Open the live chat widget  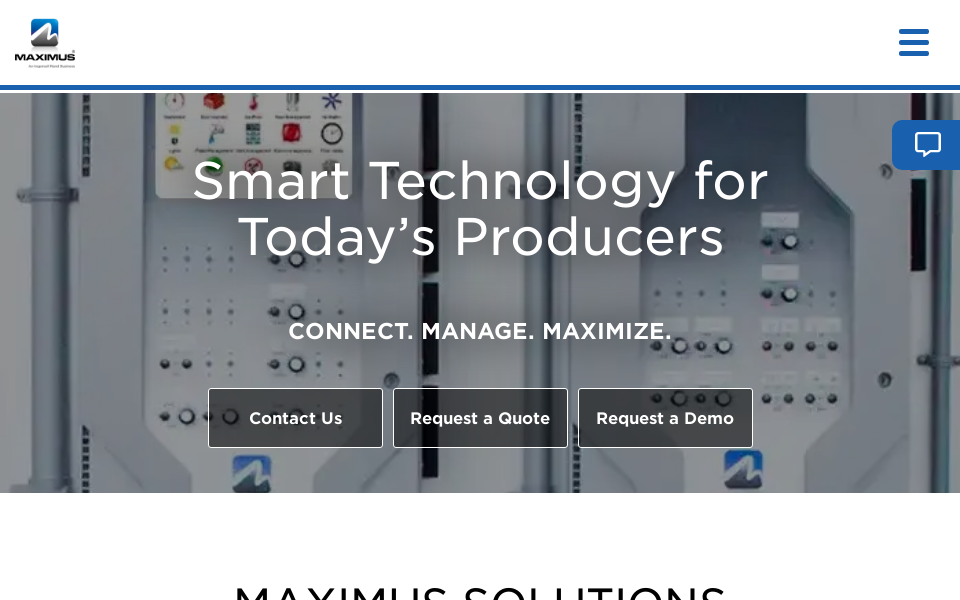(x=927, y=145)
